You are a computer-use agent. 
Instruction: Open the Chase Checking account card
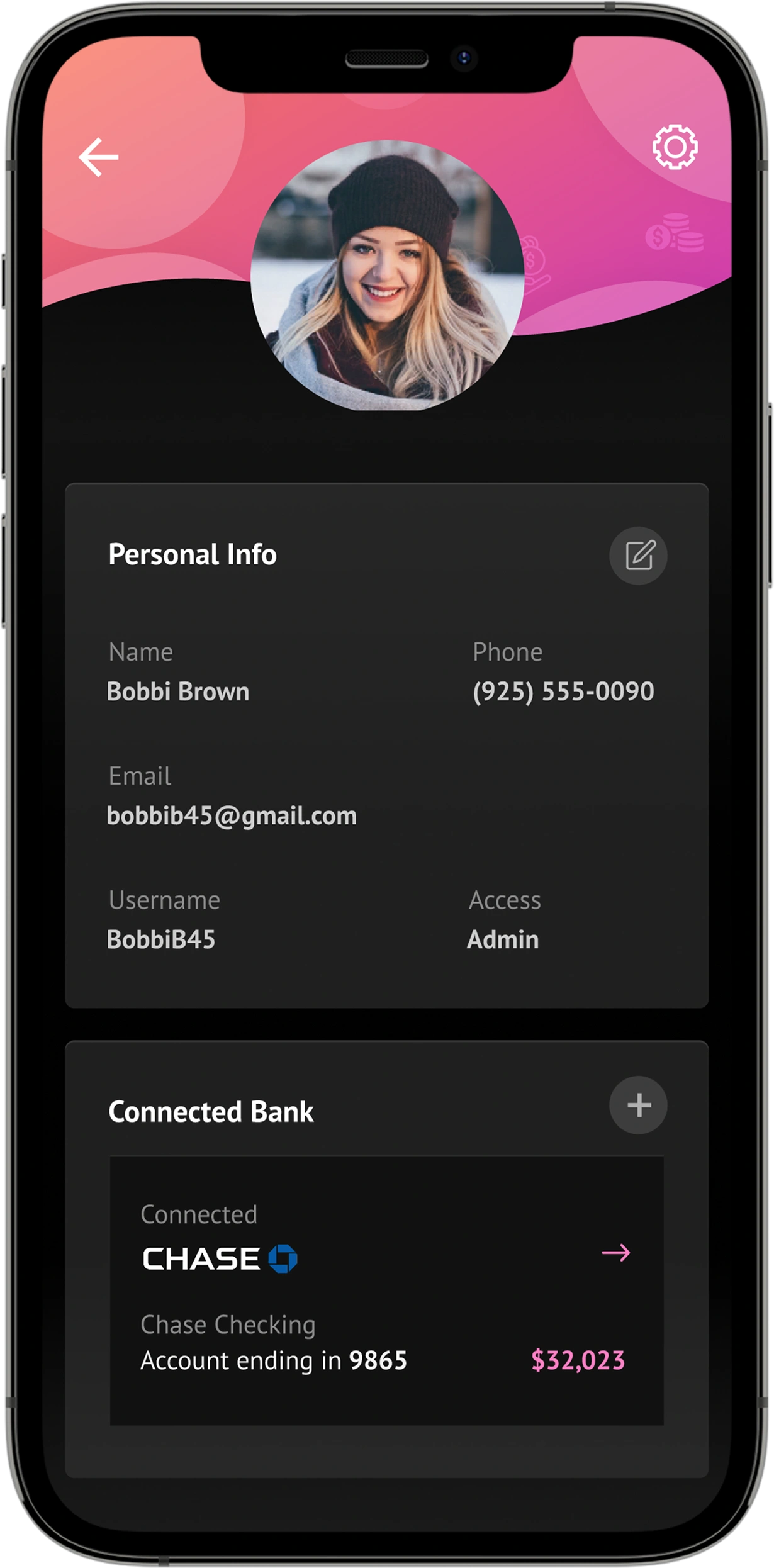pos(386,1290)
